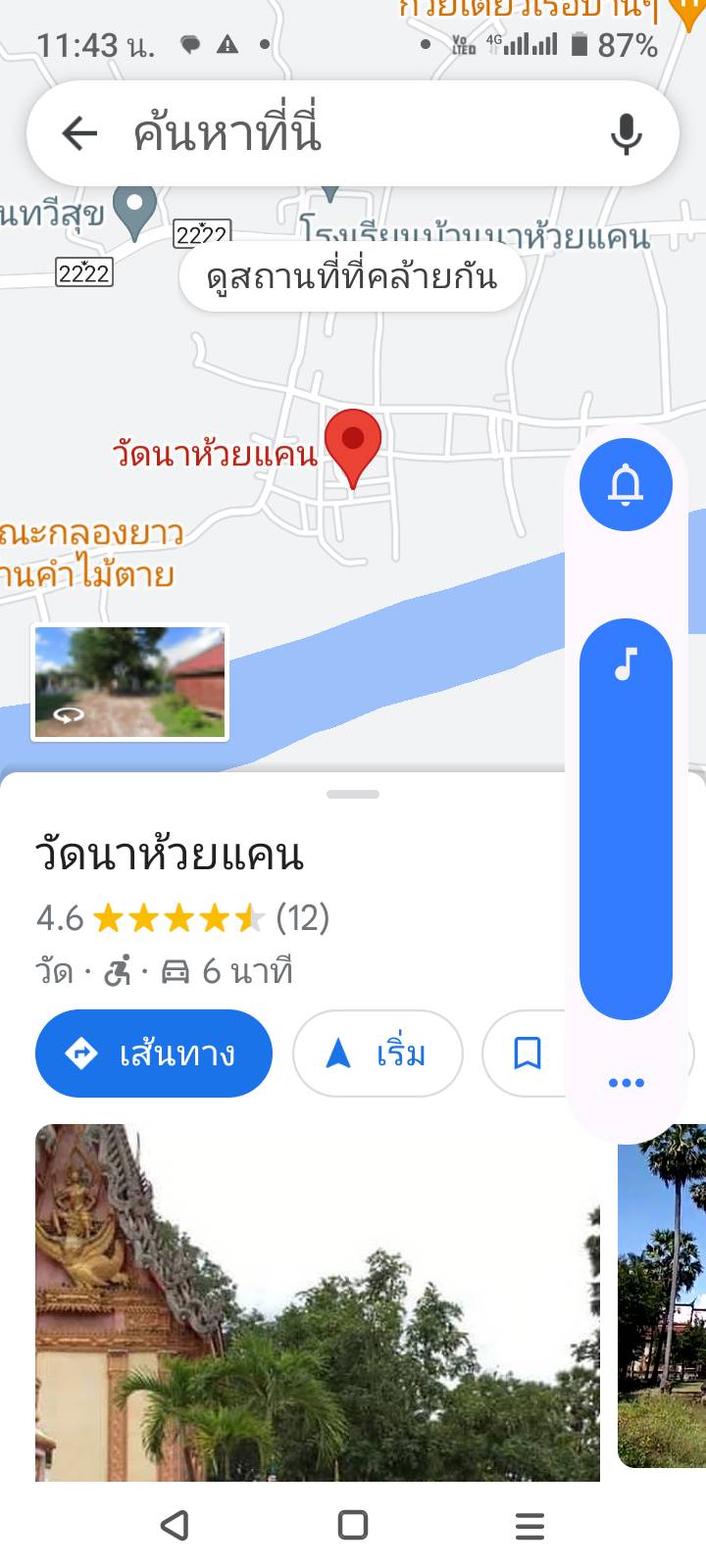Tap the bell ringer volume icon
Image resolution: width=706 pixels, height=1568 pixels.
tap(626, 484)
